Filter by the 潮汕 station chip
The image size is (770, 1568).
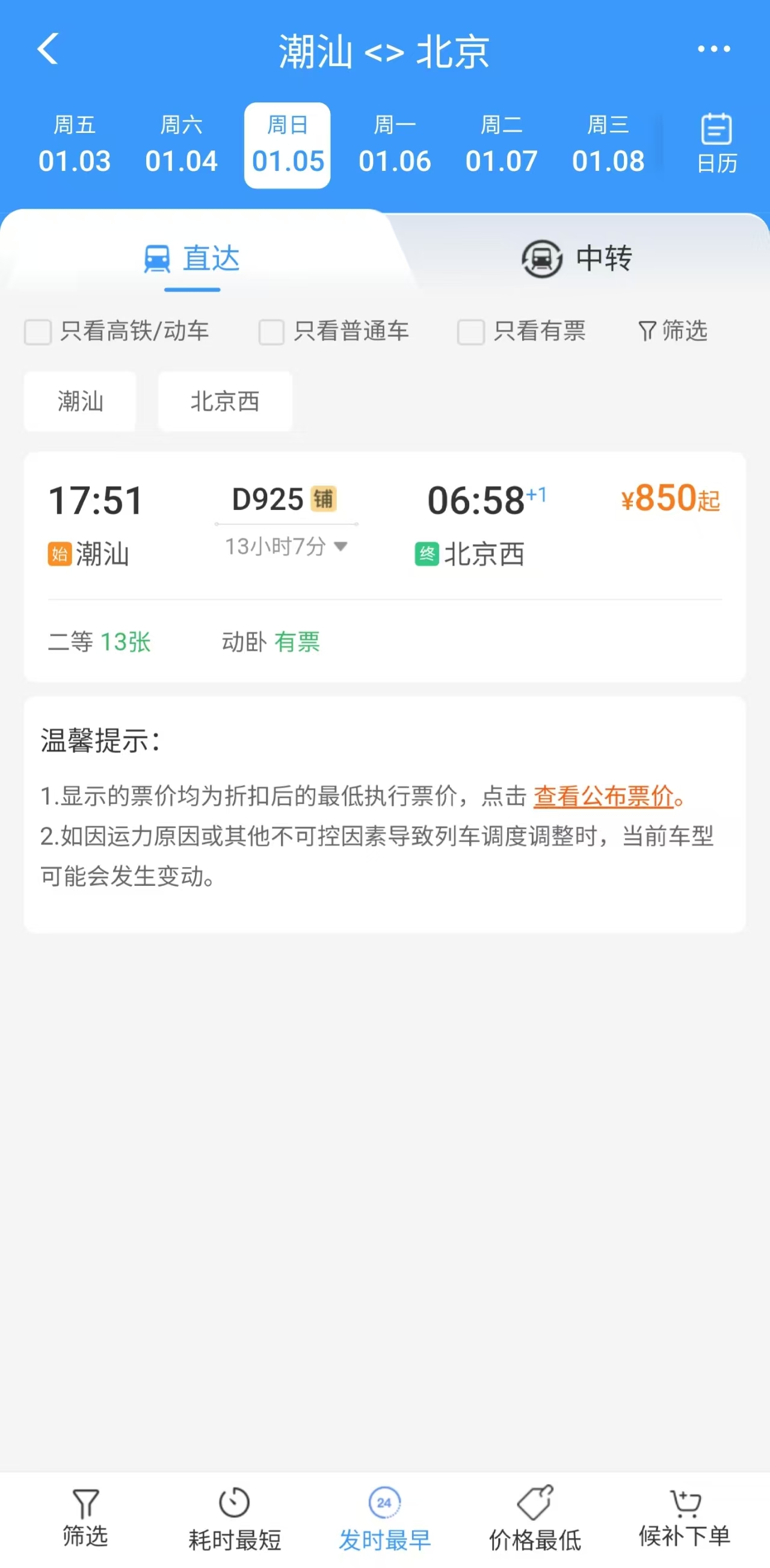tap(80, 402)
